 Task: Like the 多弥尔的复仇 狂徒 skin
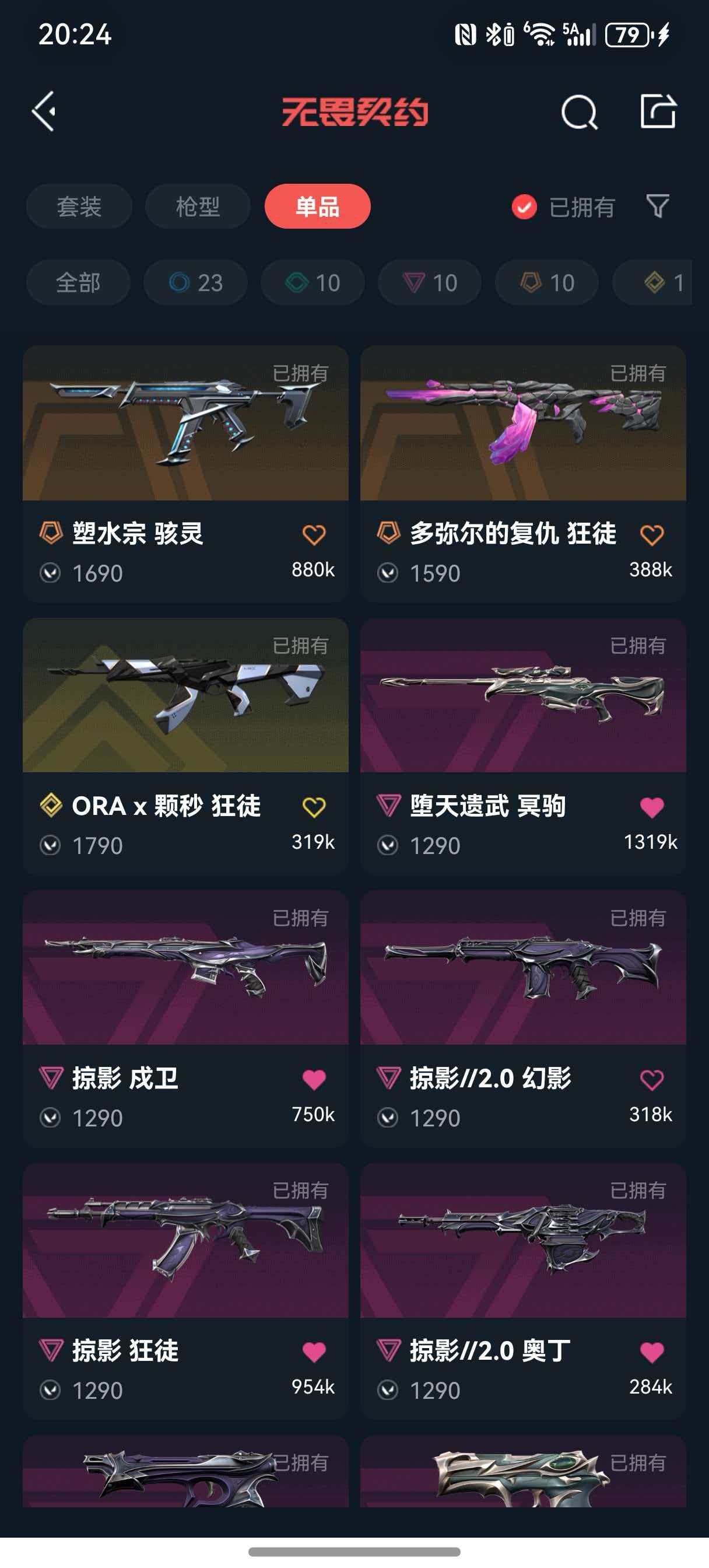click(652, 535)
